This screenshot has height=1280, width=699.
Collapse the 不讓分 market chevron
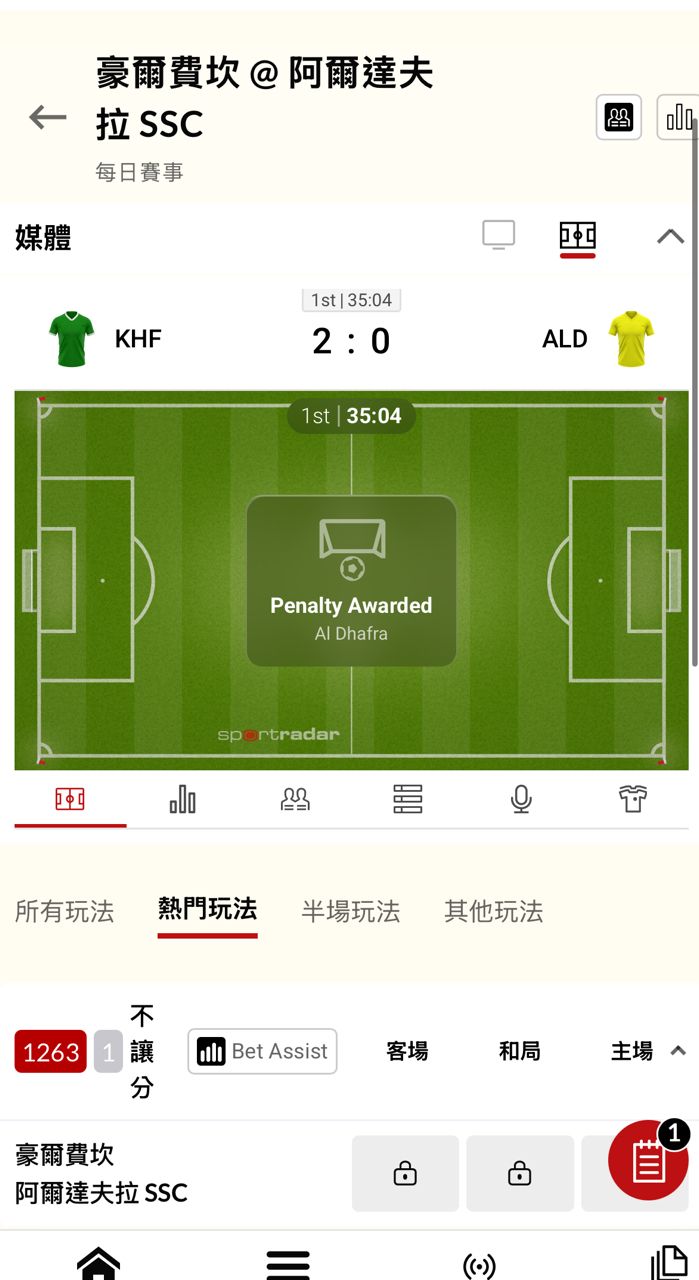coord(678,1051)
